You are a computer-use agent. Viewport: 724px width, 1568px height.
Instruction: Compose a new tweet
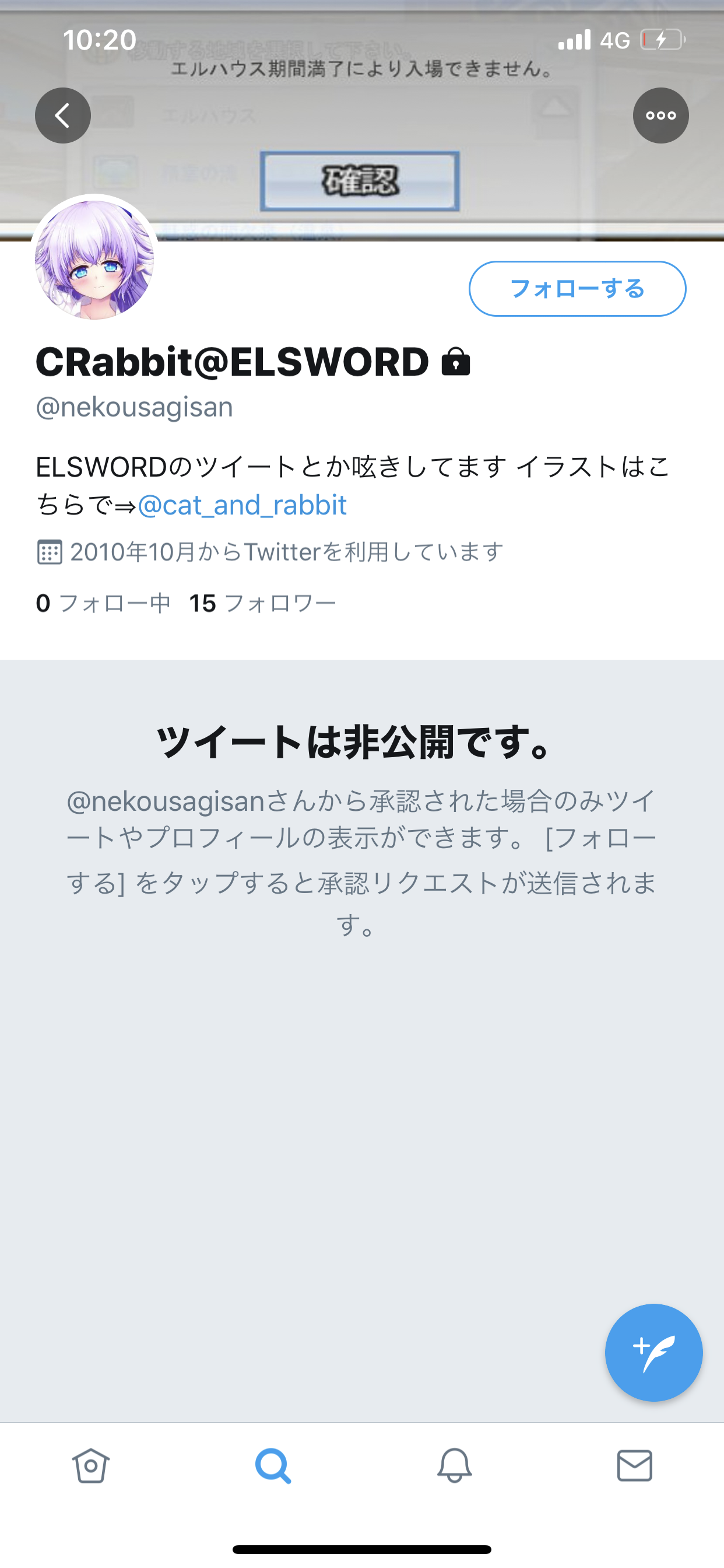pyautogui.click(x=653, y=1353)
